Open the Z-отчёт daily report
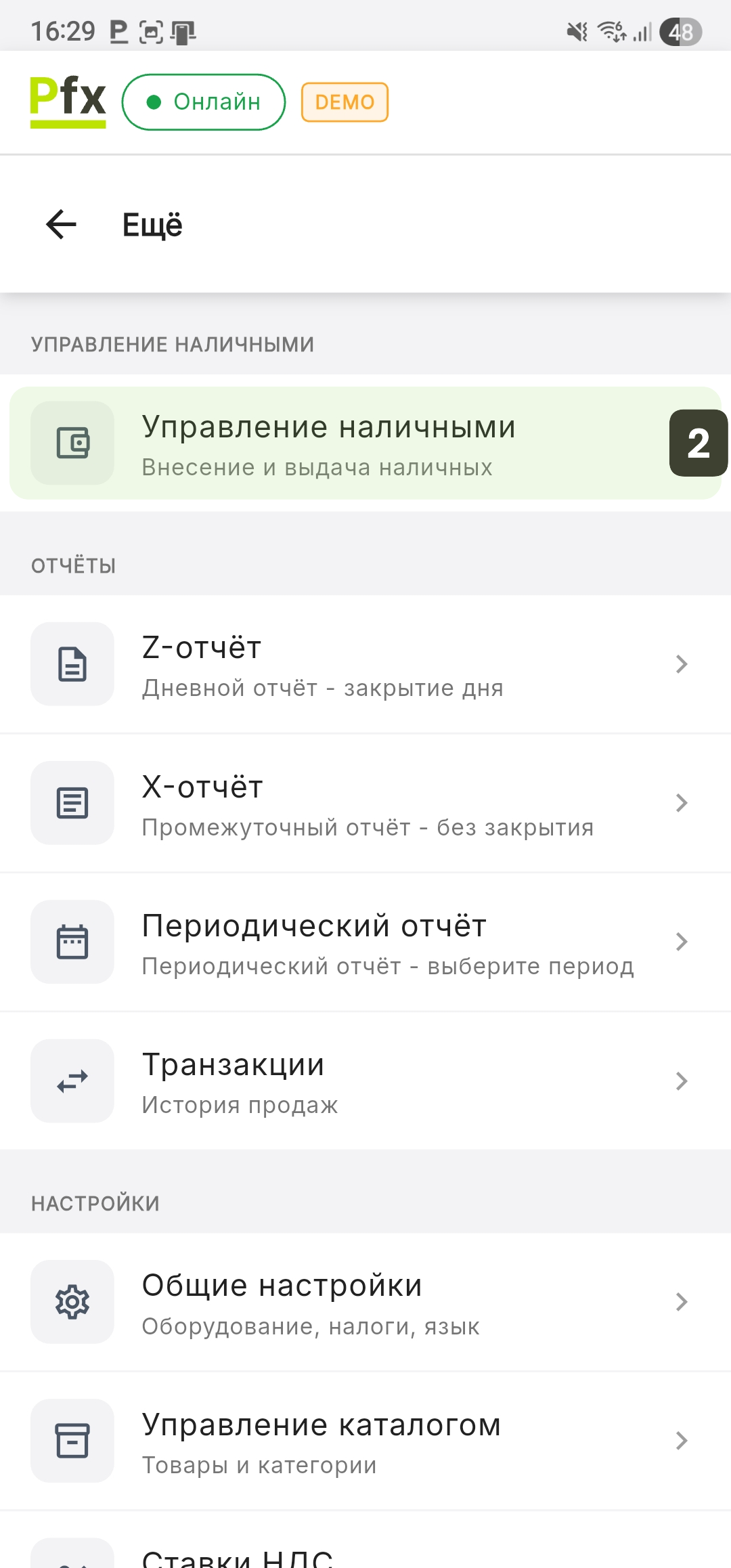 365,664
